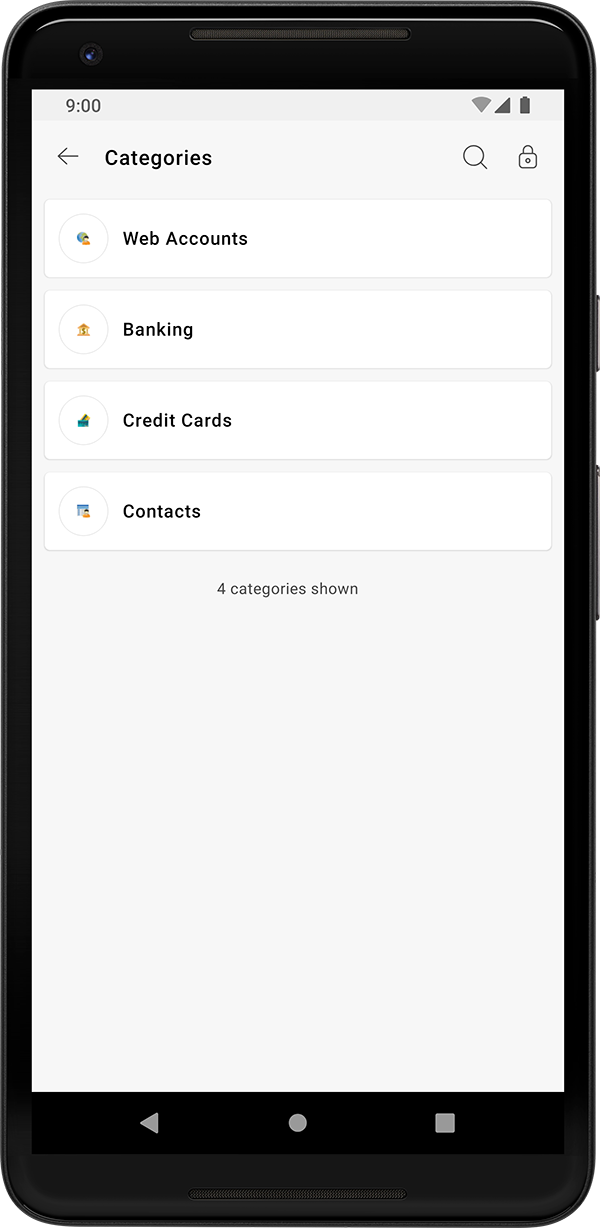Viewport: 600px width, 1228px height.
Task: Open recent apps from navigation bar
Action: [445, 1123]
